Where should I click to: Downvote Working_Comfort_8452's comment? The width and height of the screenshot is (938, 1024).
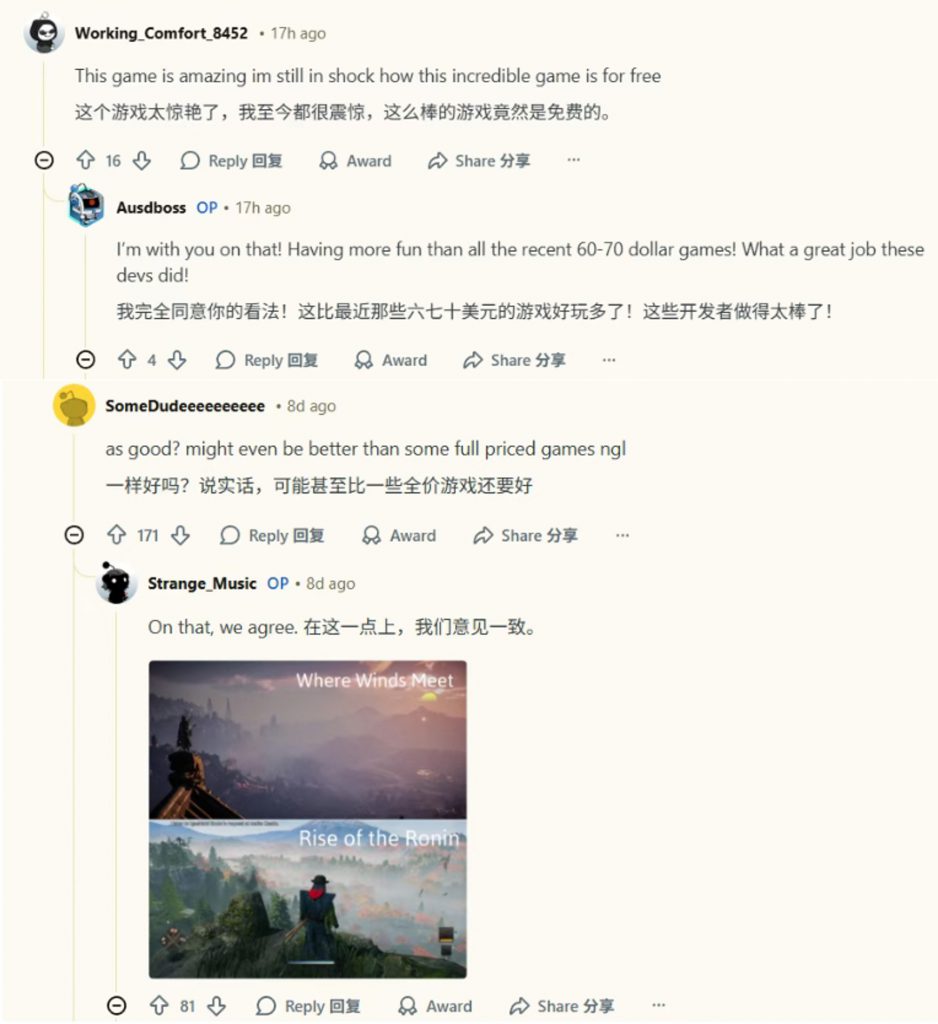pyautogui.click(x=142, y=160)
